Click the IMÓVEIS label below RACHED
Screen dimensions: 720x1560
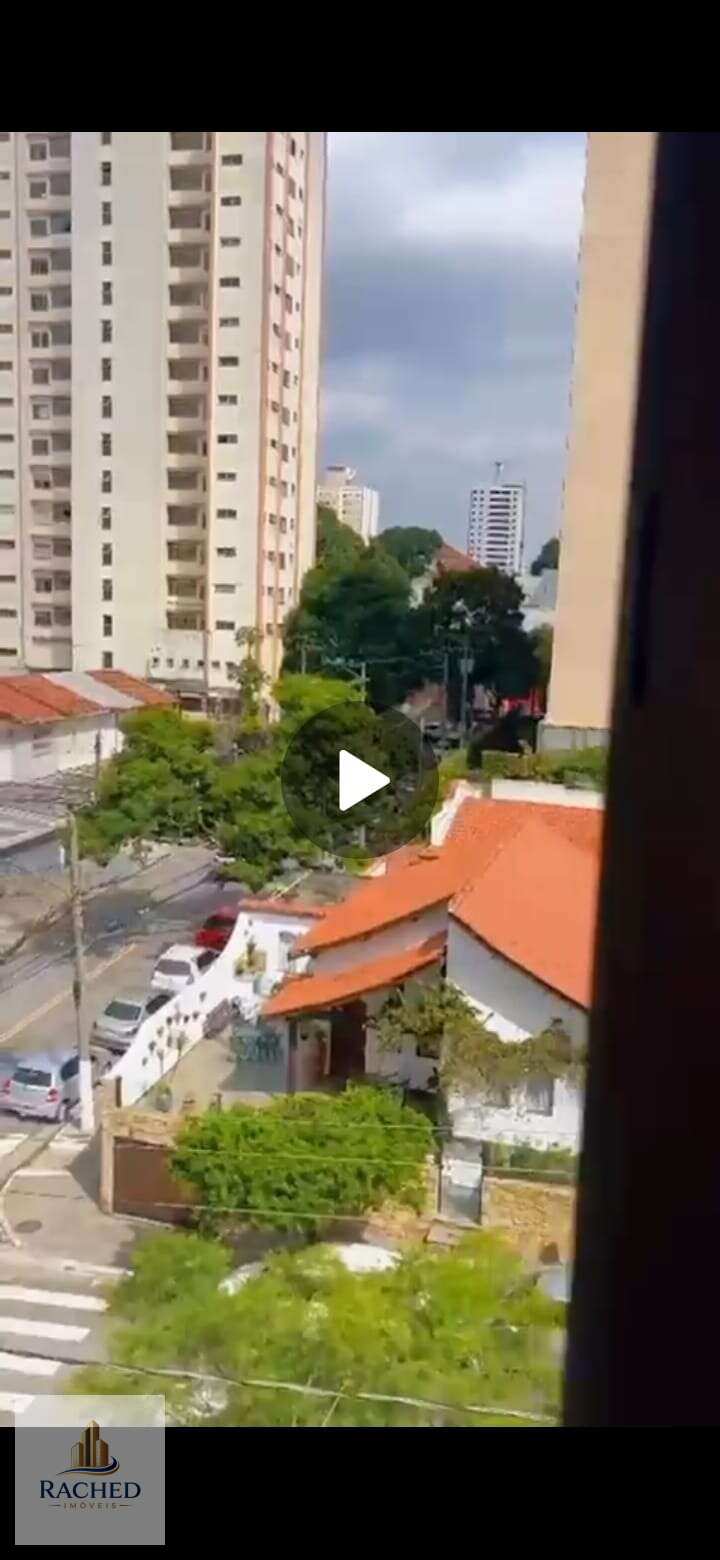90,1504
